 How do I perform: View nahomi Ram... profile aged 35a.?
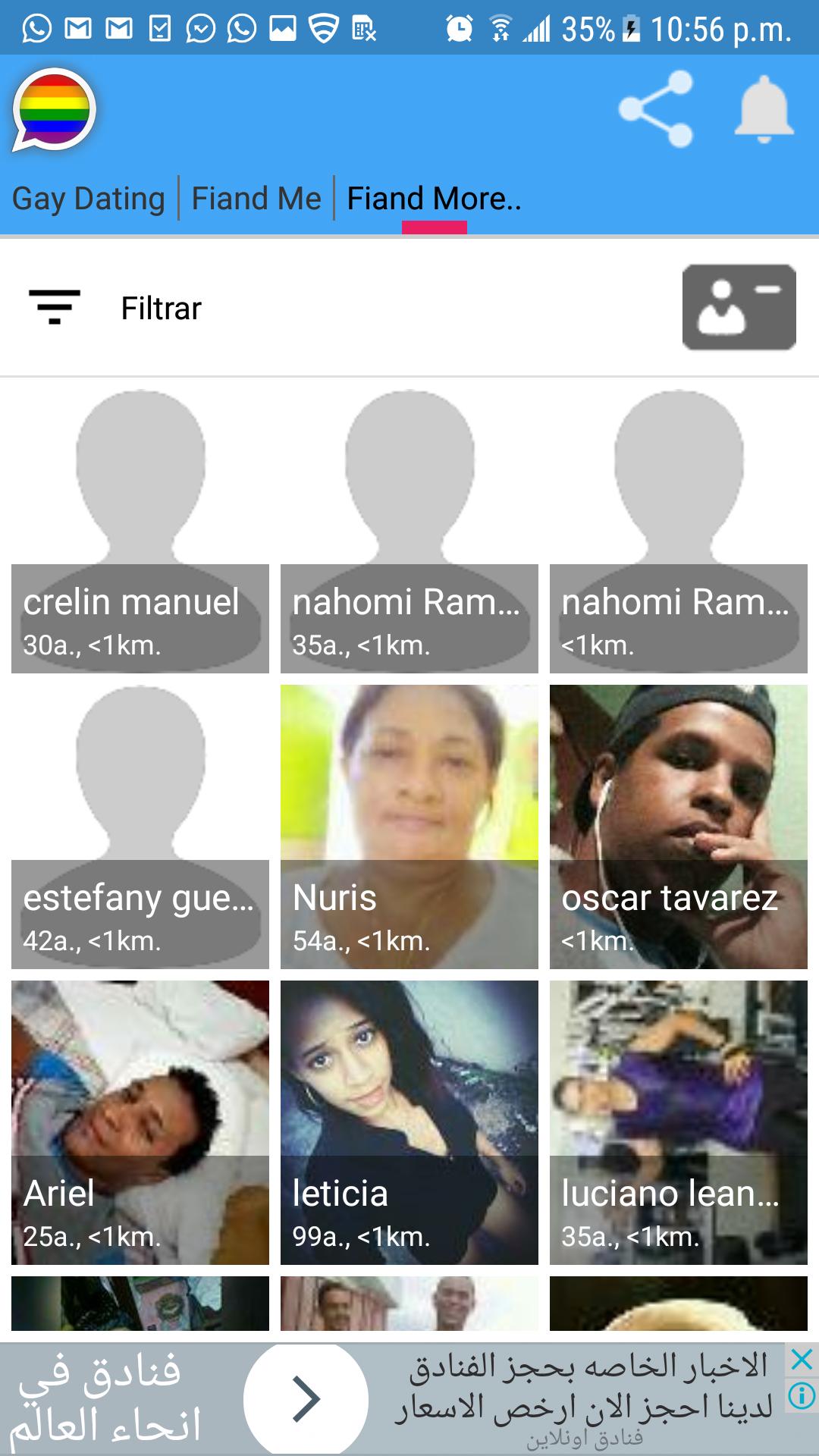pyautogui.click(x=409, y=531)
